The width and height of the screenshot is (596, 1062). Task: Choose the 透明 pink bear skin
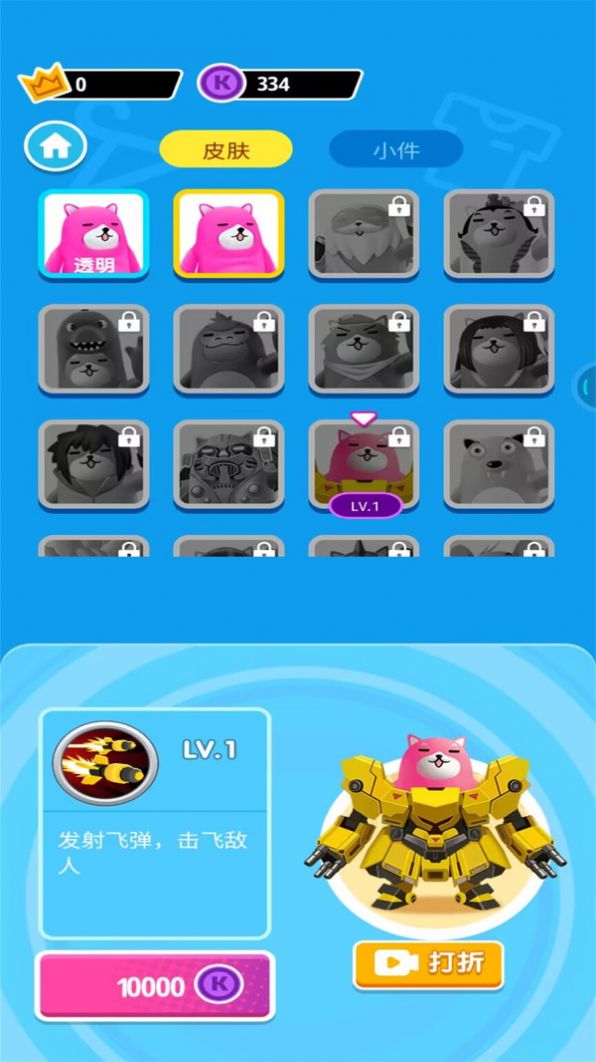tap(93, 234)
